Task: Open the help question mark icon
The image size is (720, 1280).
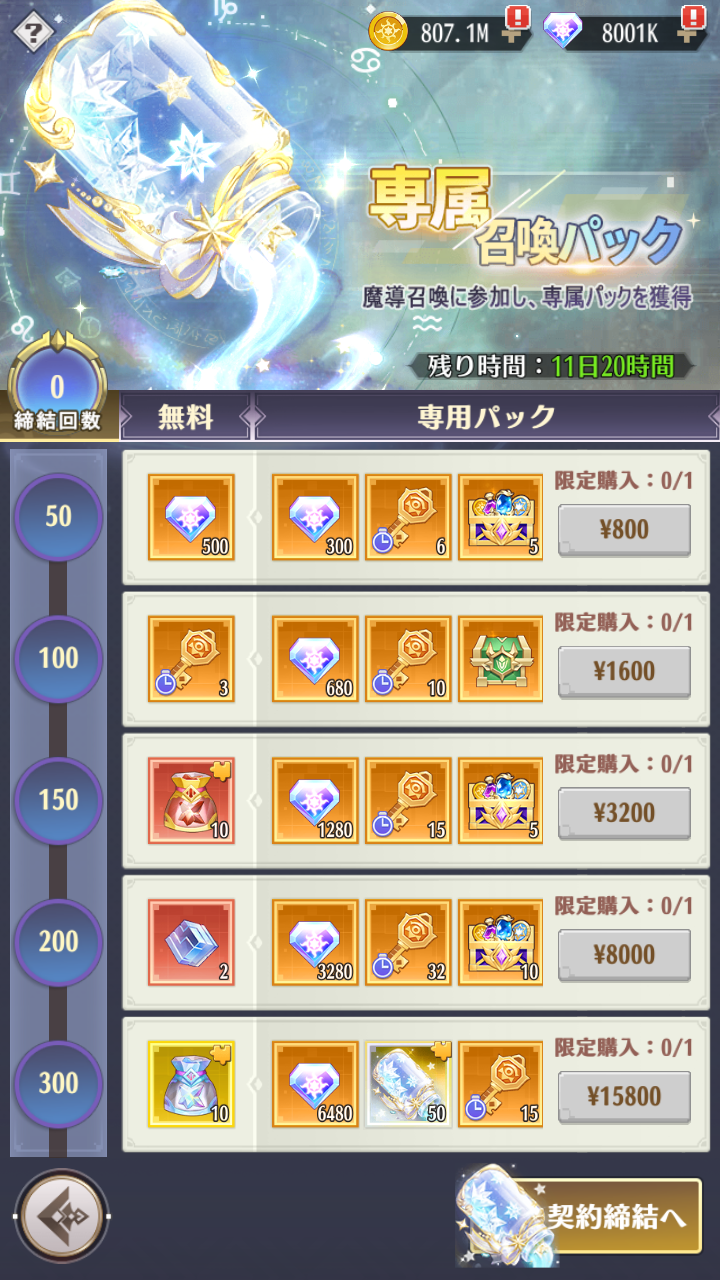Action: click(x=33, y=33)
